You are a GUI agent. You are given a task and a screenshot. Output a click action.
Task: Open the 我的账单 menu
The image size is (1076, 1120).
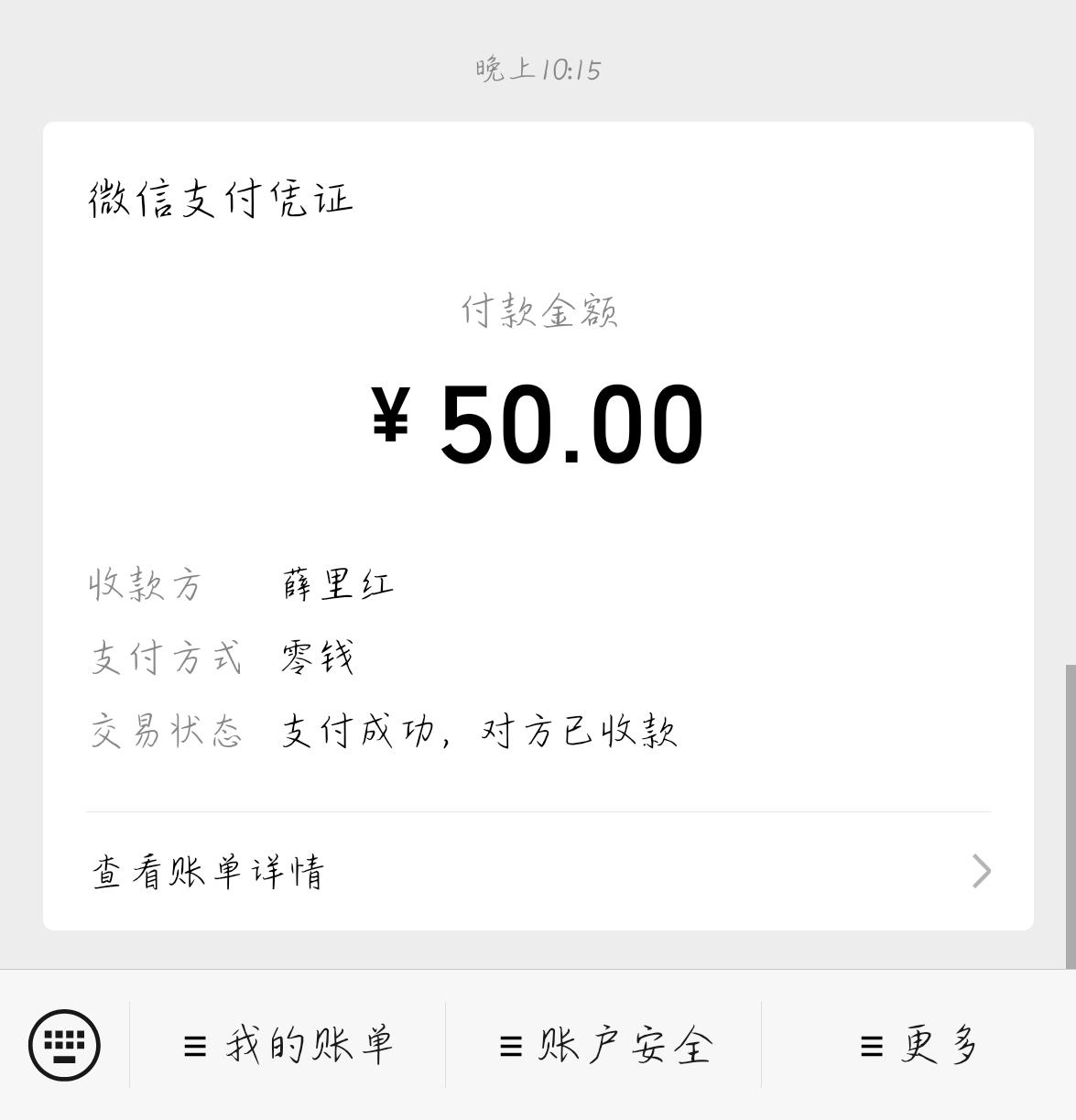(288, 1045)
